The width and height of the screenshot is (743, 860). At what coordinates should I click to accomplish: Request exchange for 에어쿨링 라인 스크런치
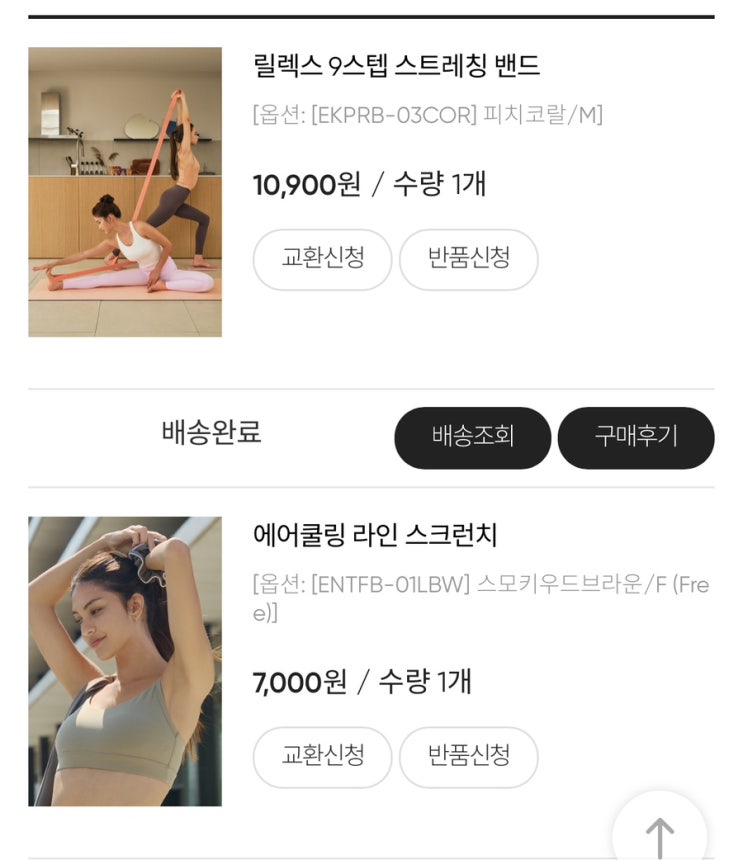322,756
